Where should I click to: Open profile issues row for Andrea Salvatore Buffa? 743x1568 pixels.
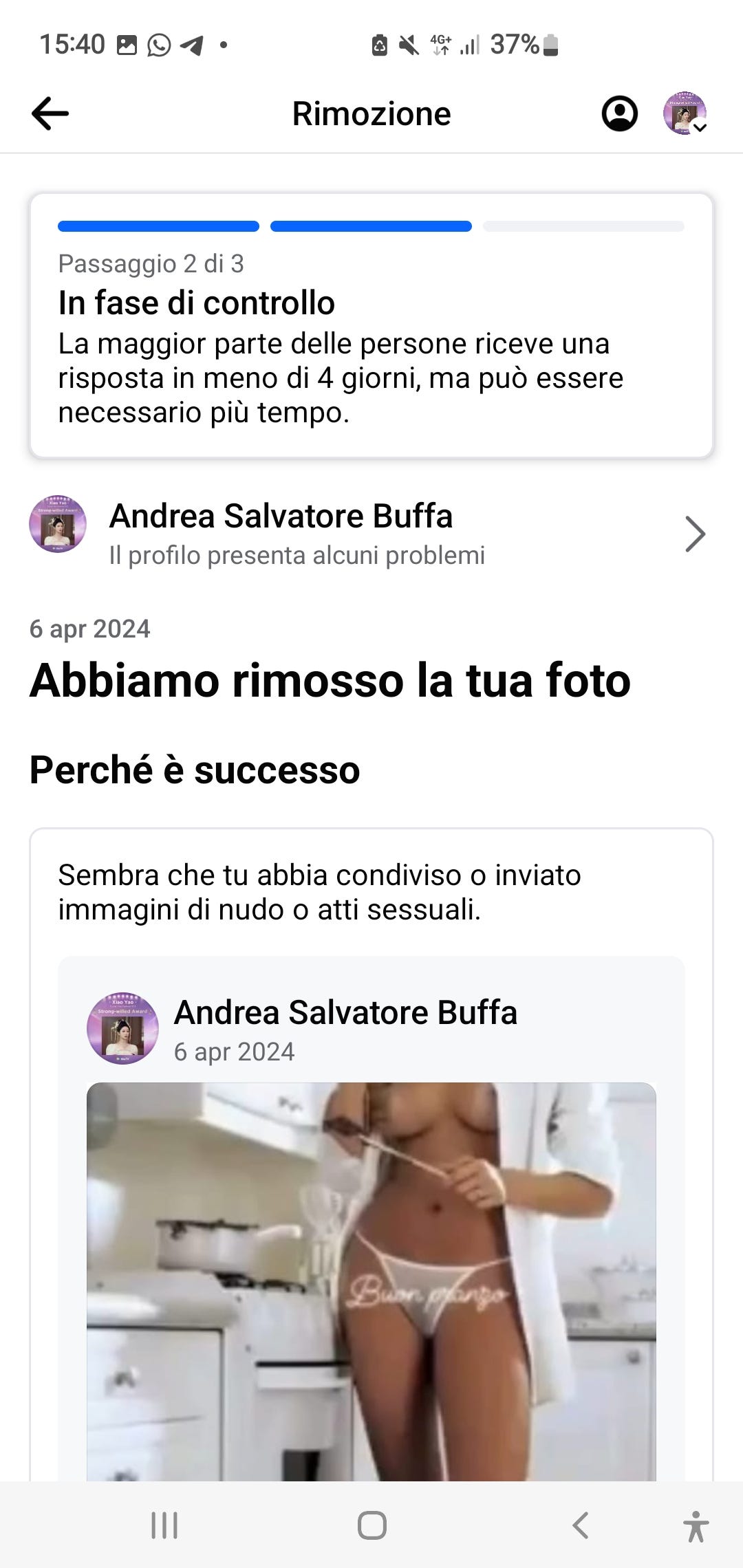click(371, 534)
